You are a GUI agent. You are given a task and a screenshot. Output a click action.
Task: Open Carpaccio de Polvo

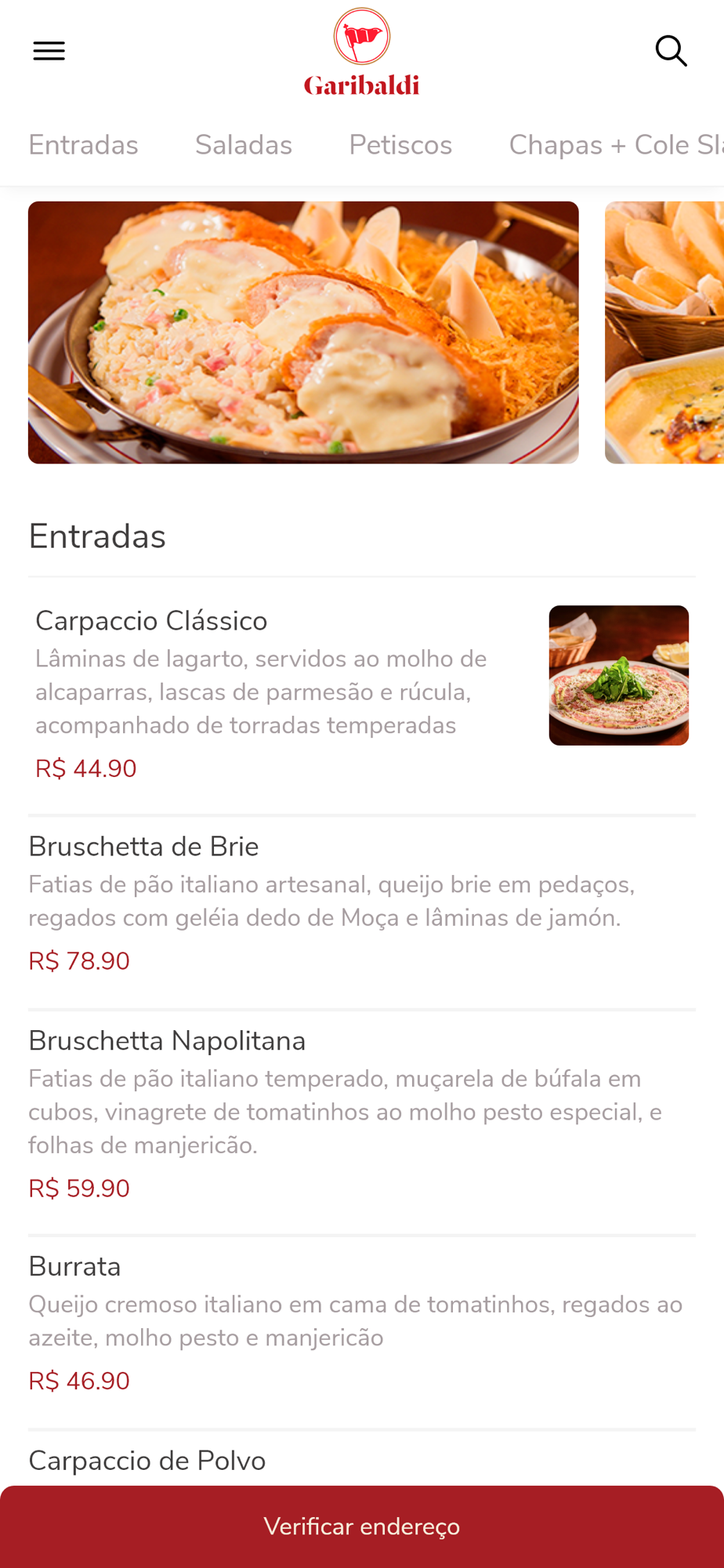(147, 1461)
